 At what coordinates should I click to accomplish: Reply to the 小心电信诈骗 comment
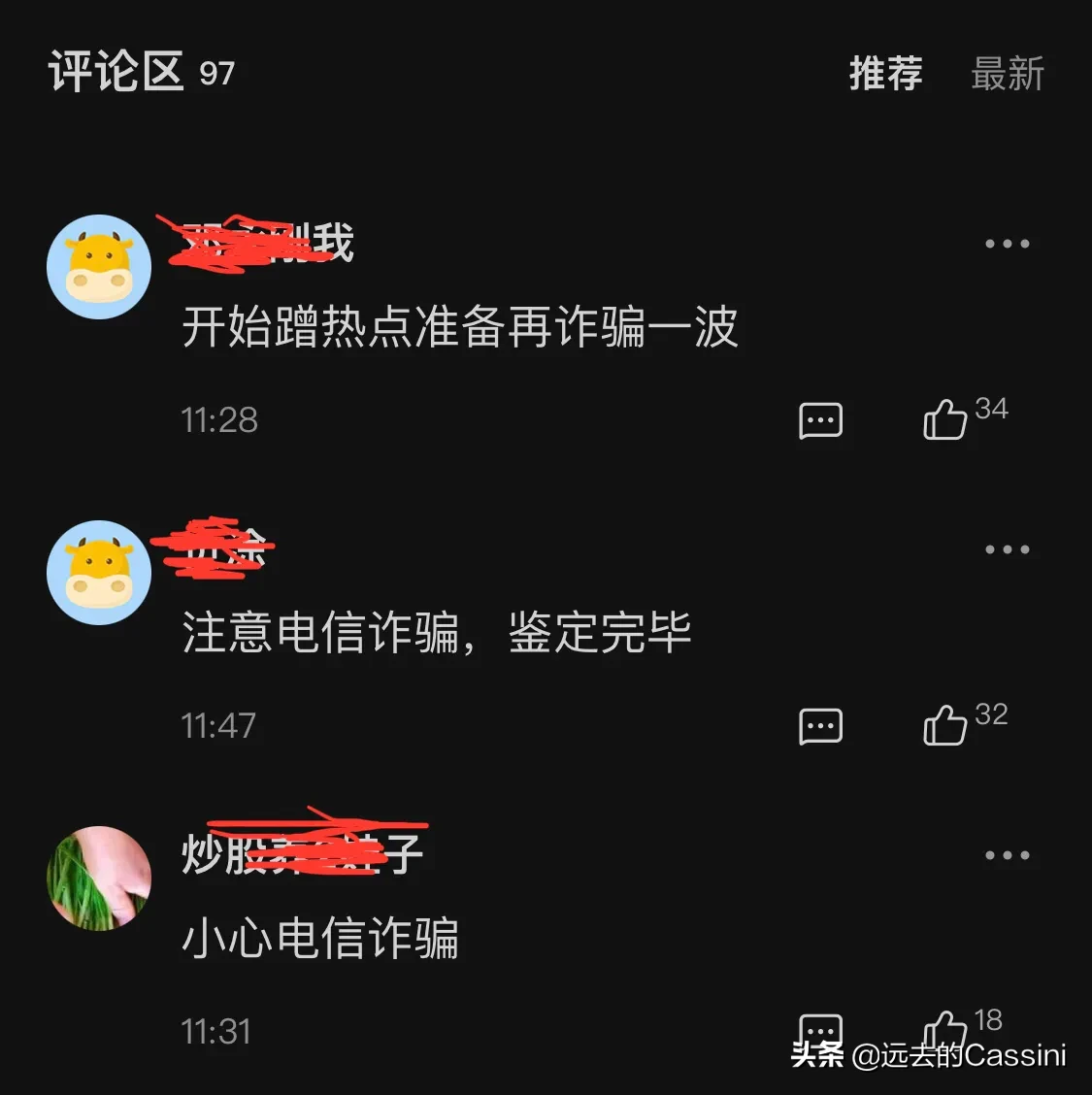pyautogui.click(x=820, y=1029)
